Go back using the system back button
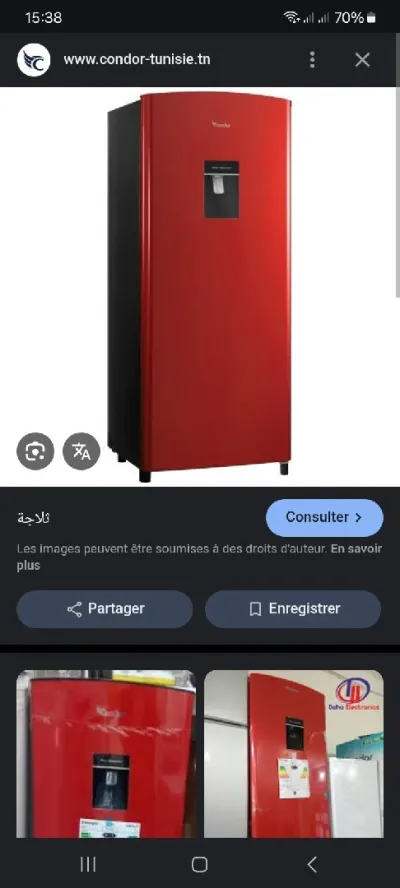The width and height of the screenshot is (400, 888). pos(312,864)
